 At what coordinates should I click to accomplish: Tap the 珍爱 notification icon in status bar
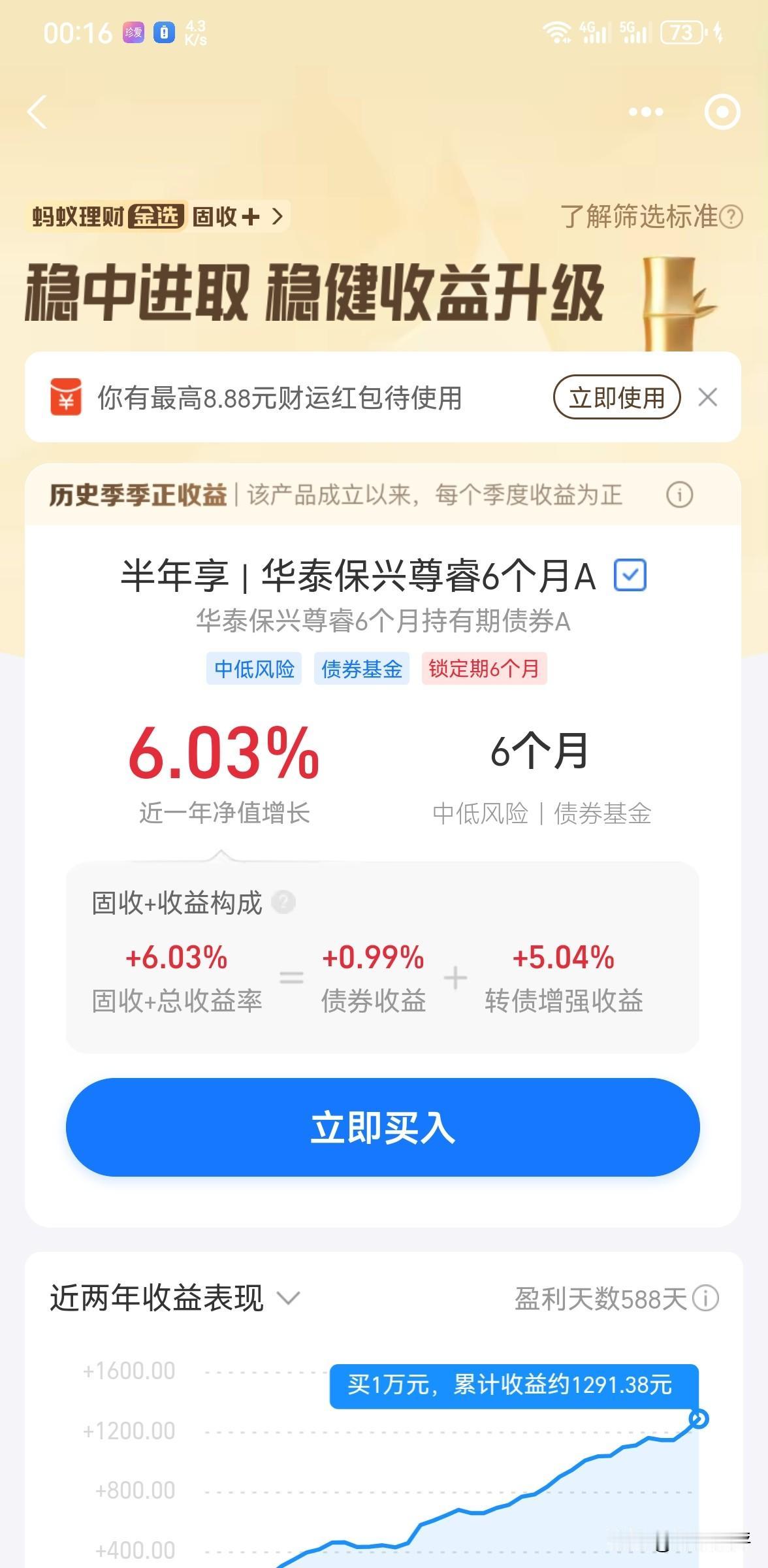pyautogui.click(x=133, y=33)
